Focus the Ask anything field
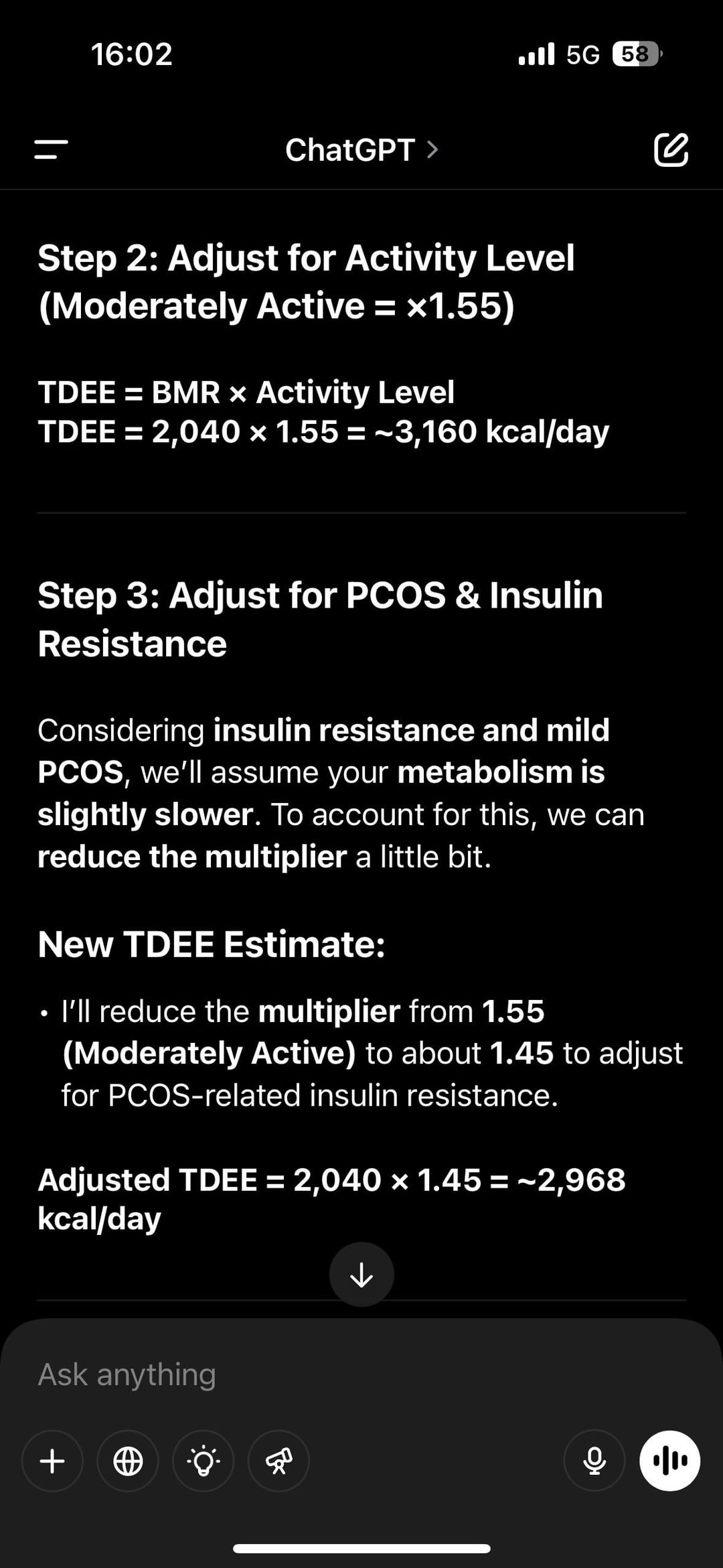This screenshot has height=1568, width=723. click(x=361, y=1374)
